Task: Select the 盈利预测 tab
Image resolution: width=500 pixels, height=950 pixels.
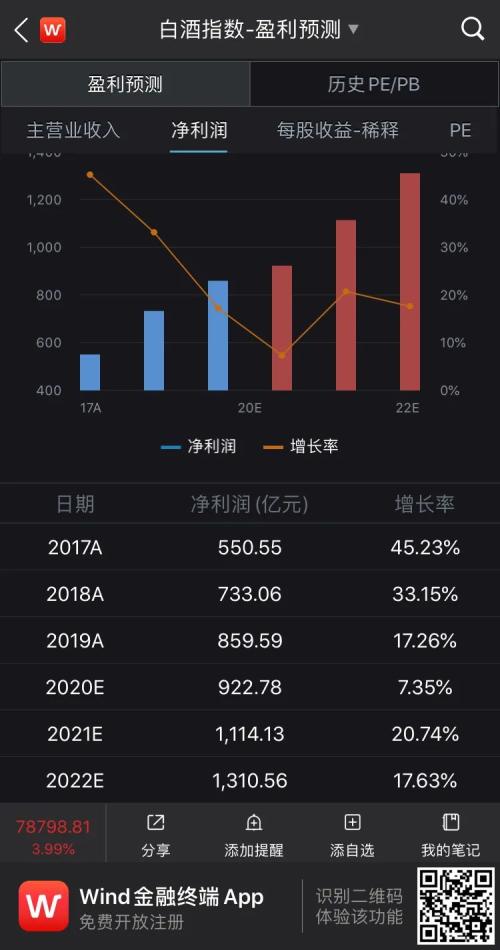Action: pos(125,84)
